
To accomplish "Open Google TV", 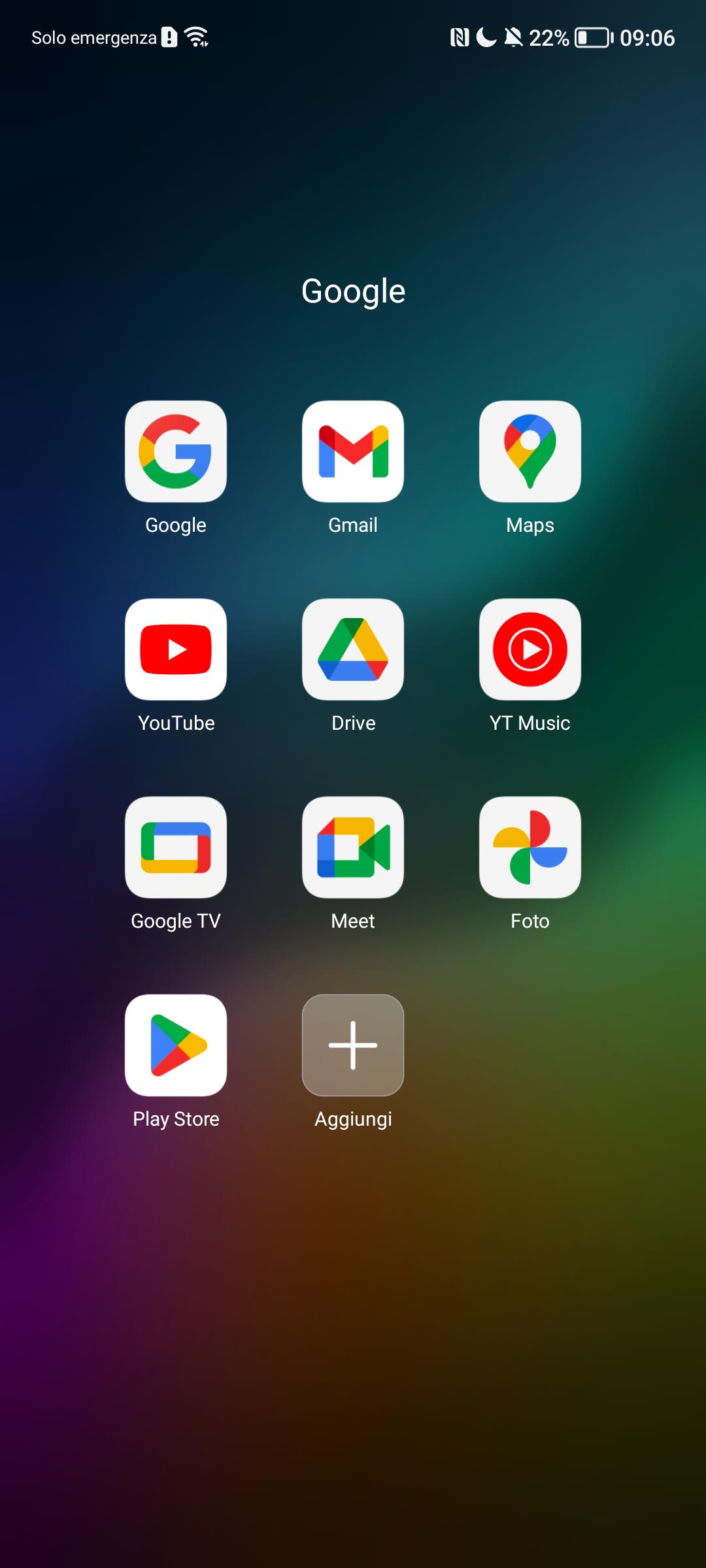I will click(x=176, y=847).
